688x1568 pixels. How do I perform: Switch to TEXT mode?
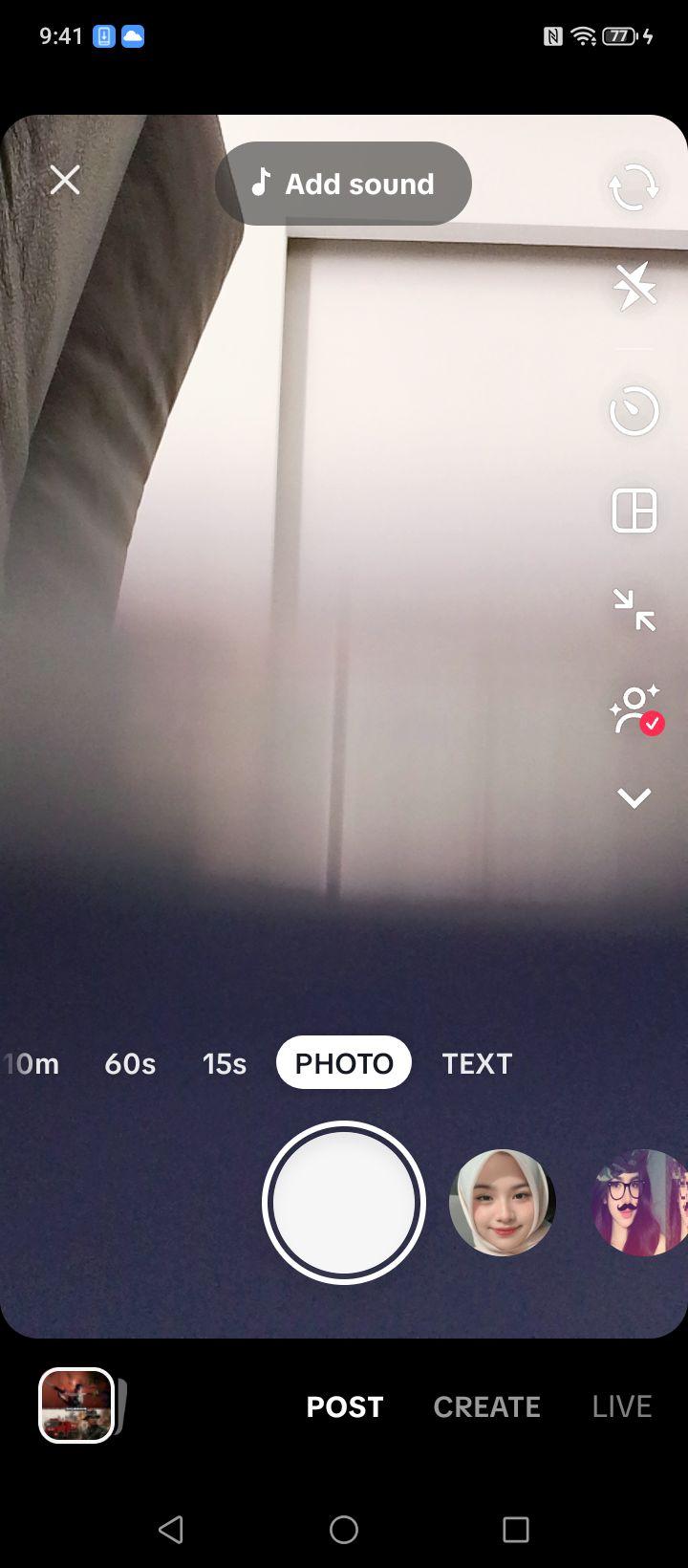coord(477,1063)
